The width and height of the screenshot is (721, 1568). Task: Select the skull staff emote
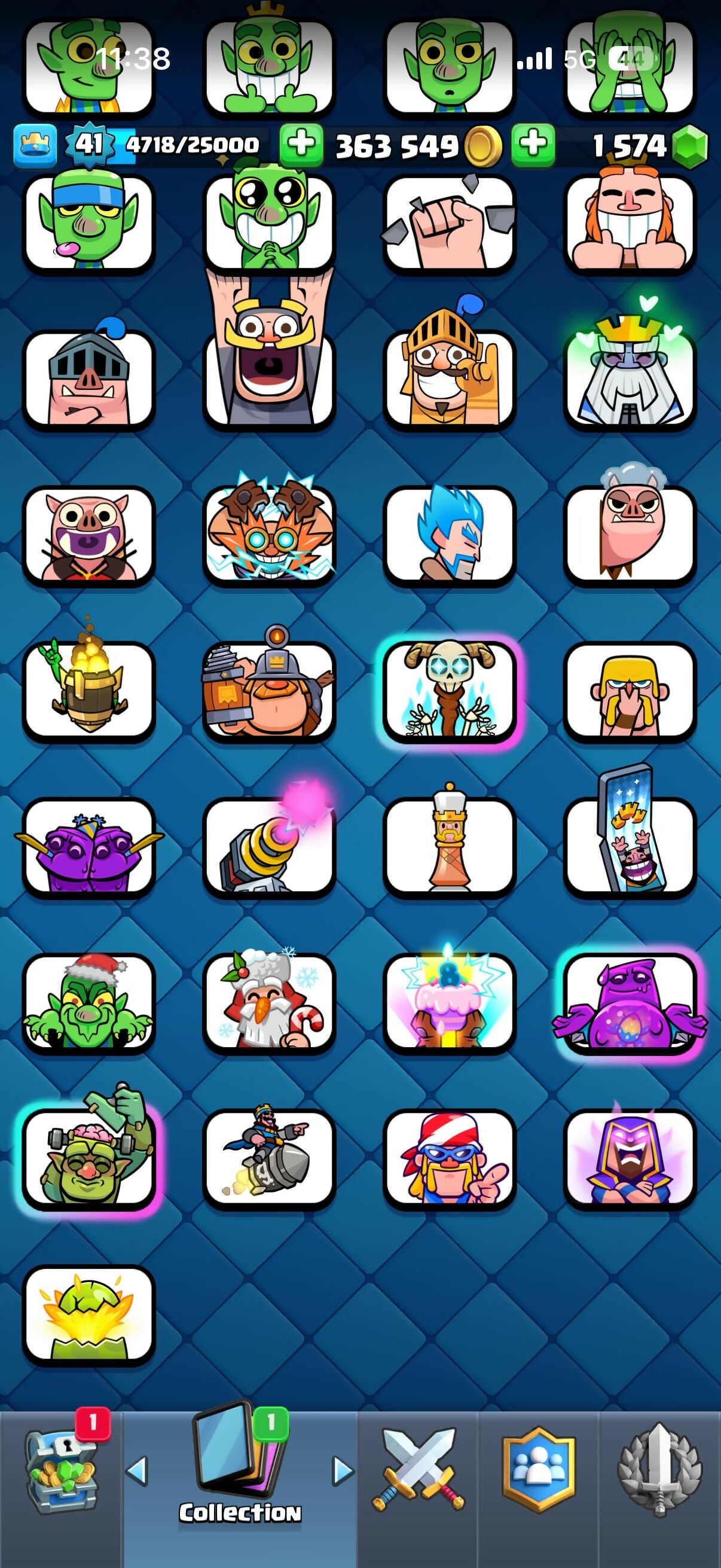[450, 691]
